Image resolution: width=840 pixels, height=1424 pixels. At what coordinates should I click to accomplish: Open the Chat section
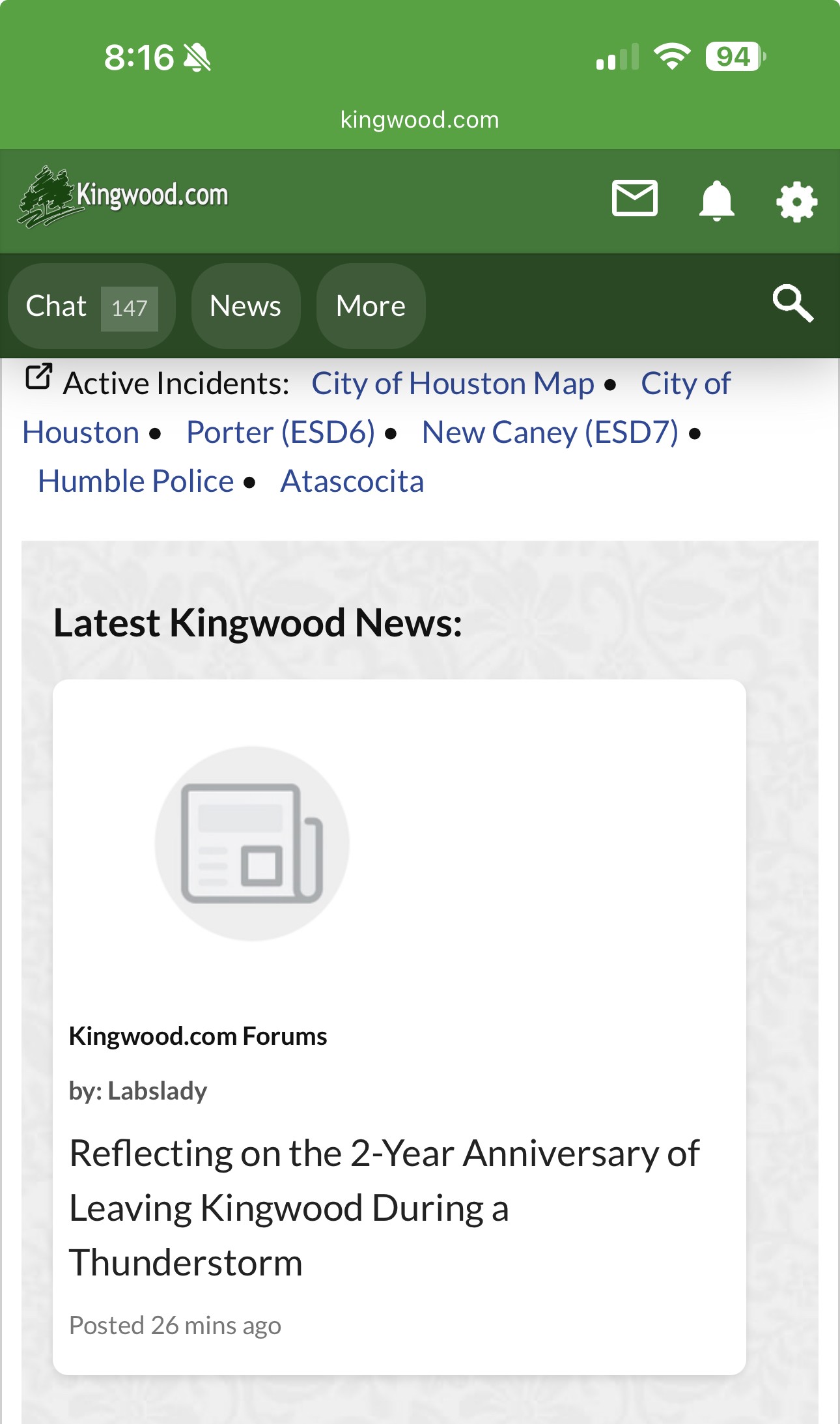[92, 306]
